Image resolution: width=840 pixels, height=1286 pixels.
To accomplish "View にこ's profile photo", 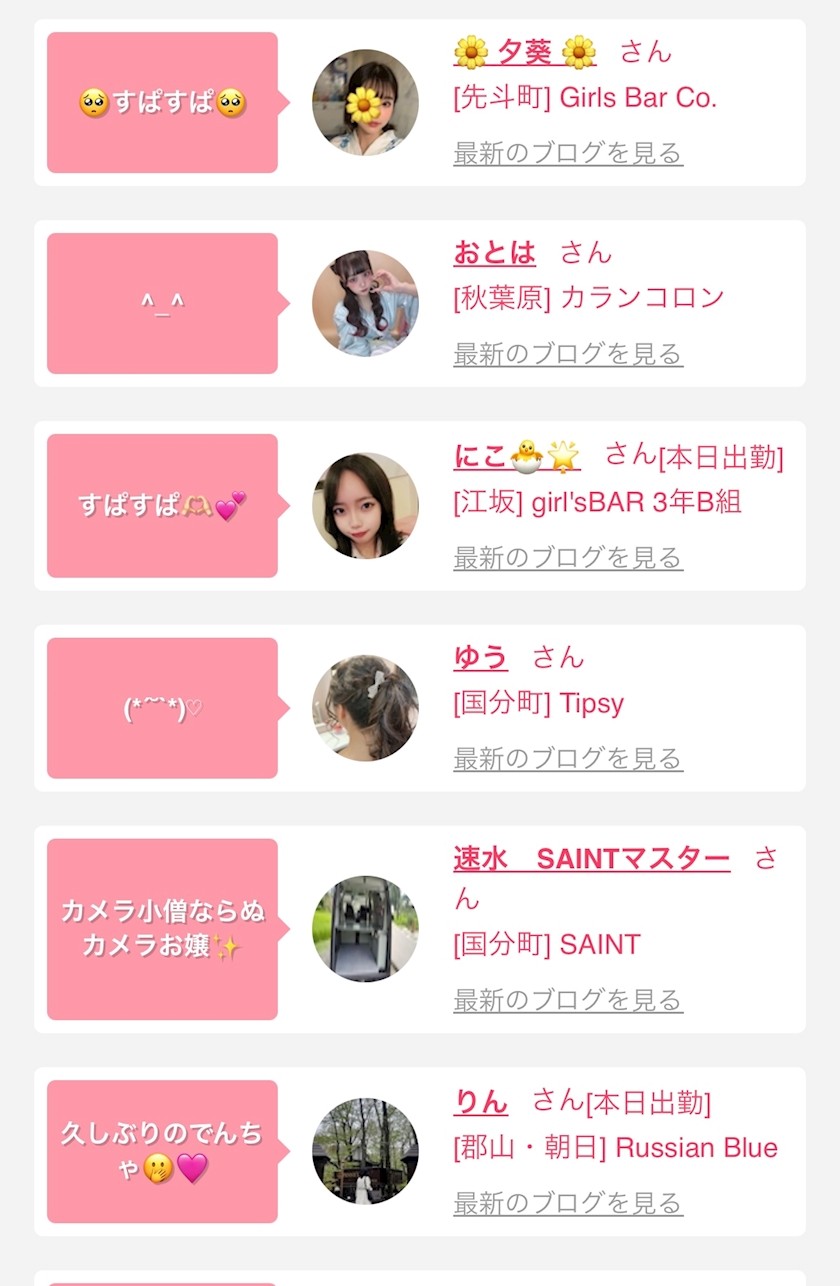I will (365, 506).
